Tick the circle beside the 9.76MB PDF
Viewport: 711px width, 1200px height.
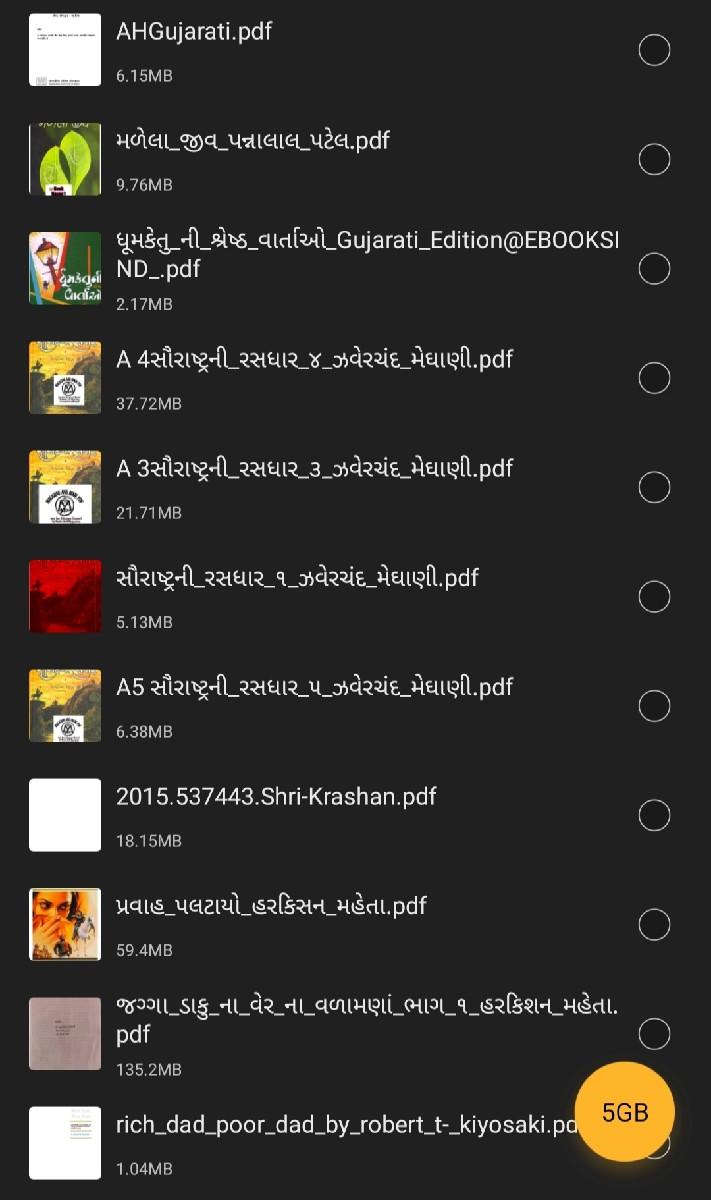click(654, 159)
